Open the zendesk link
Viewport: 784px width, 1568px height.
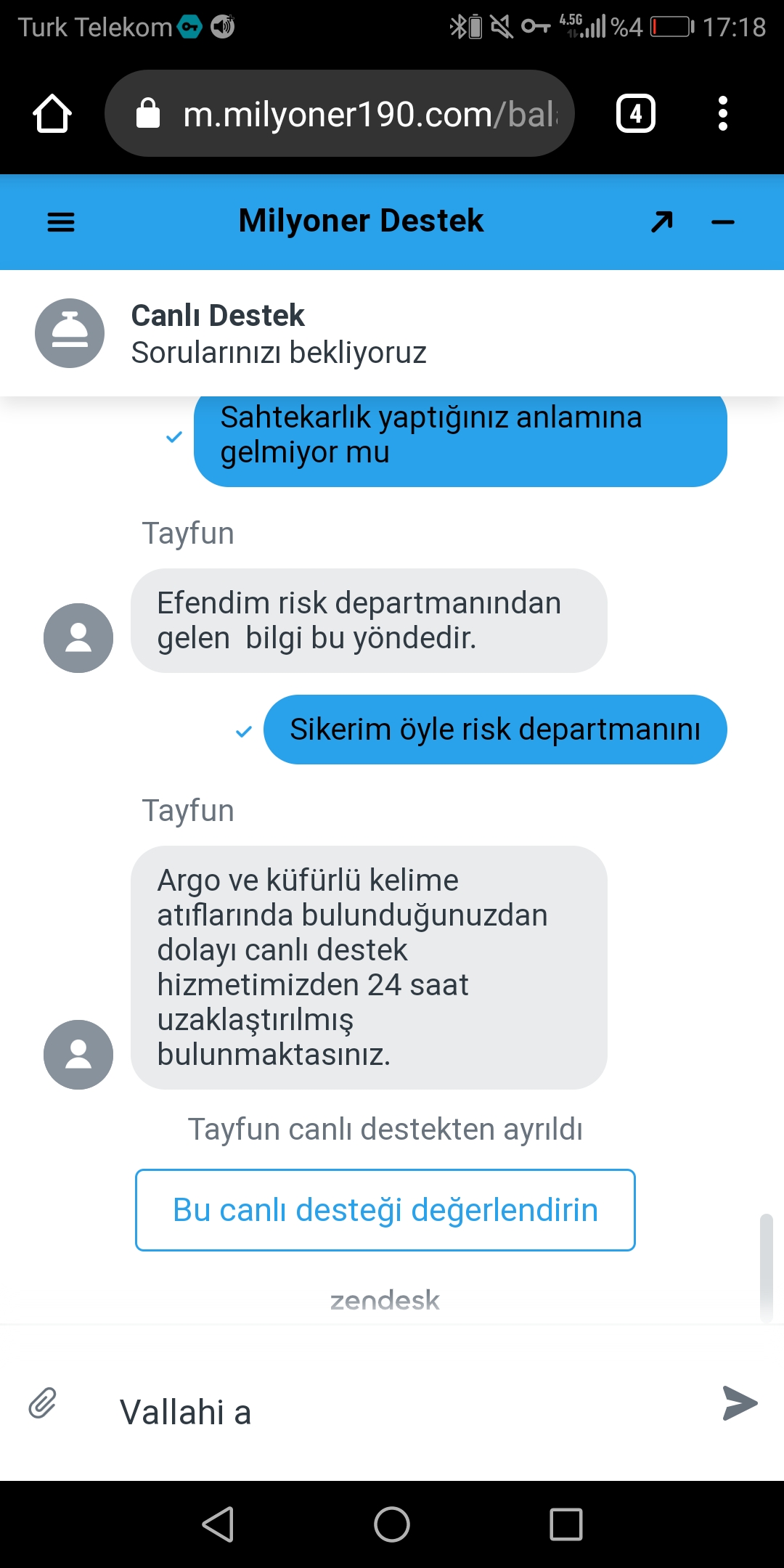click(x=385, y=1299)
